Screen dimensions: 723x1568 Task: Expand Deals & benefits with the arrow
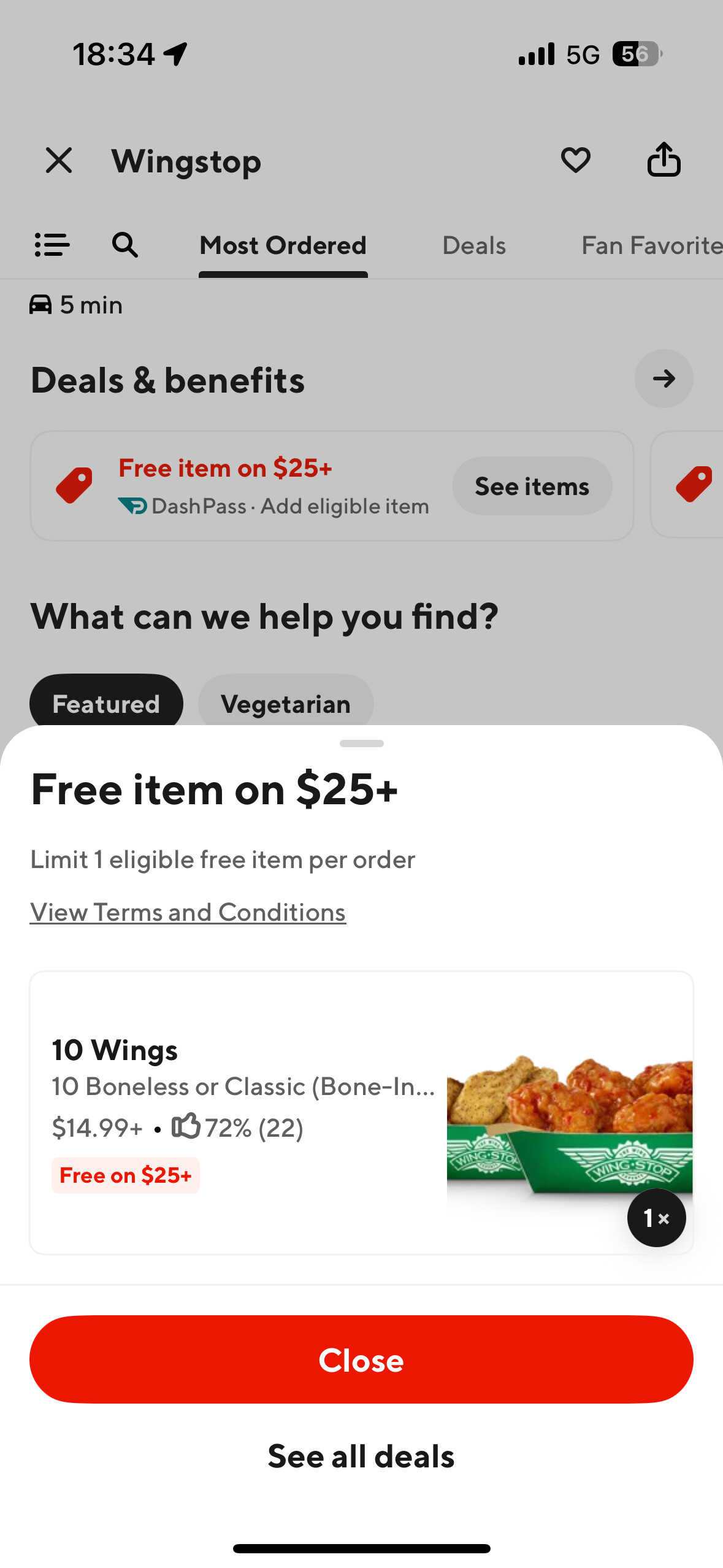tap(664, 379)
